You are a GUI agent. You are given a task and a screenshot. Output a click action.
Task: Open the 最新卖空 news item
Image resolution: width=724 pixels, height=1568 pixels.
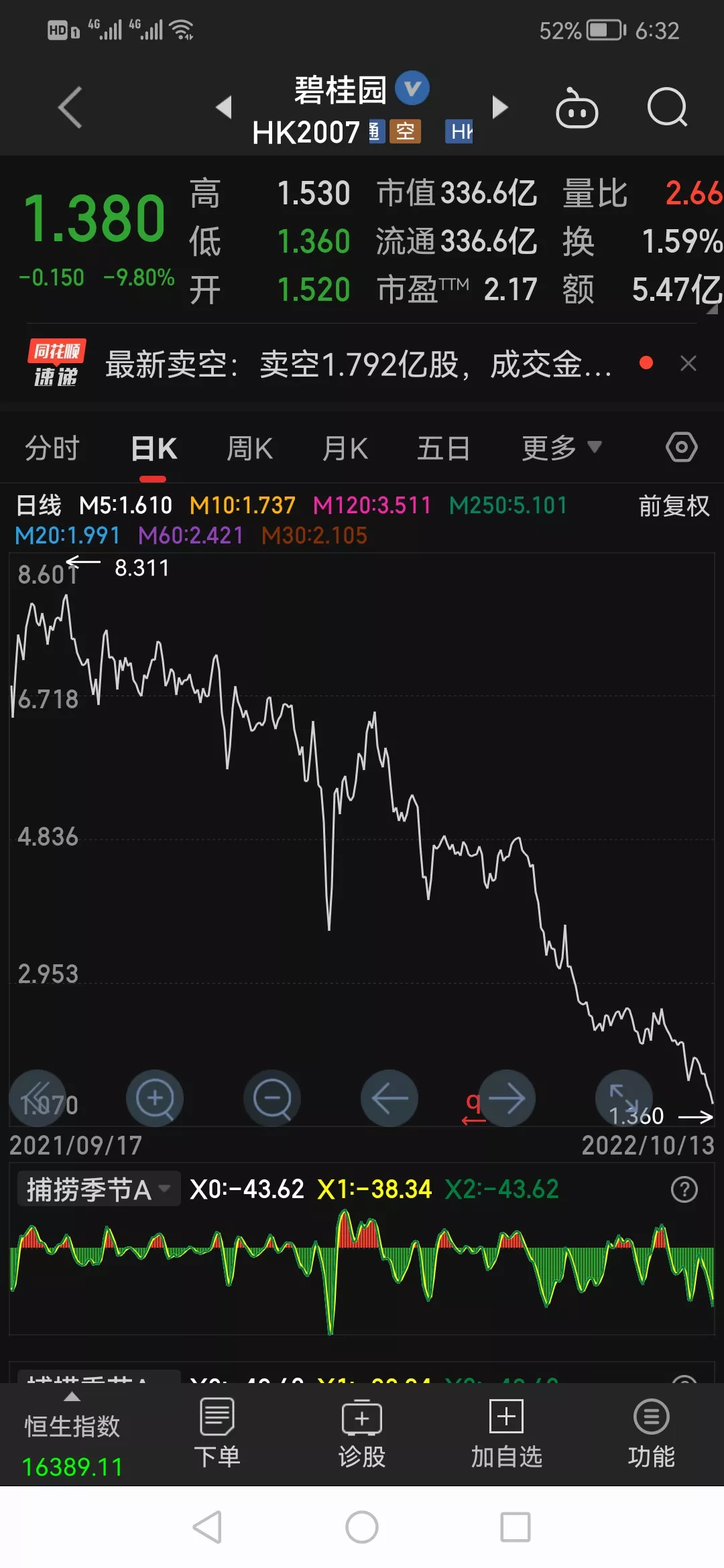(x=359, y=365)
